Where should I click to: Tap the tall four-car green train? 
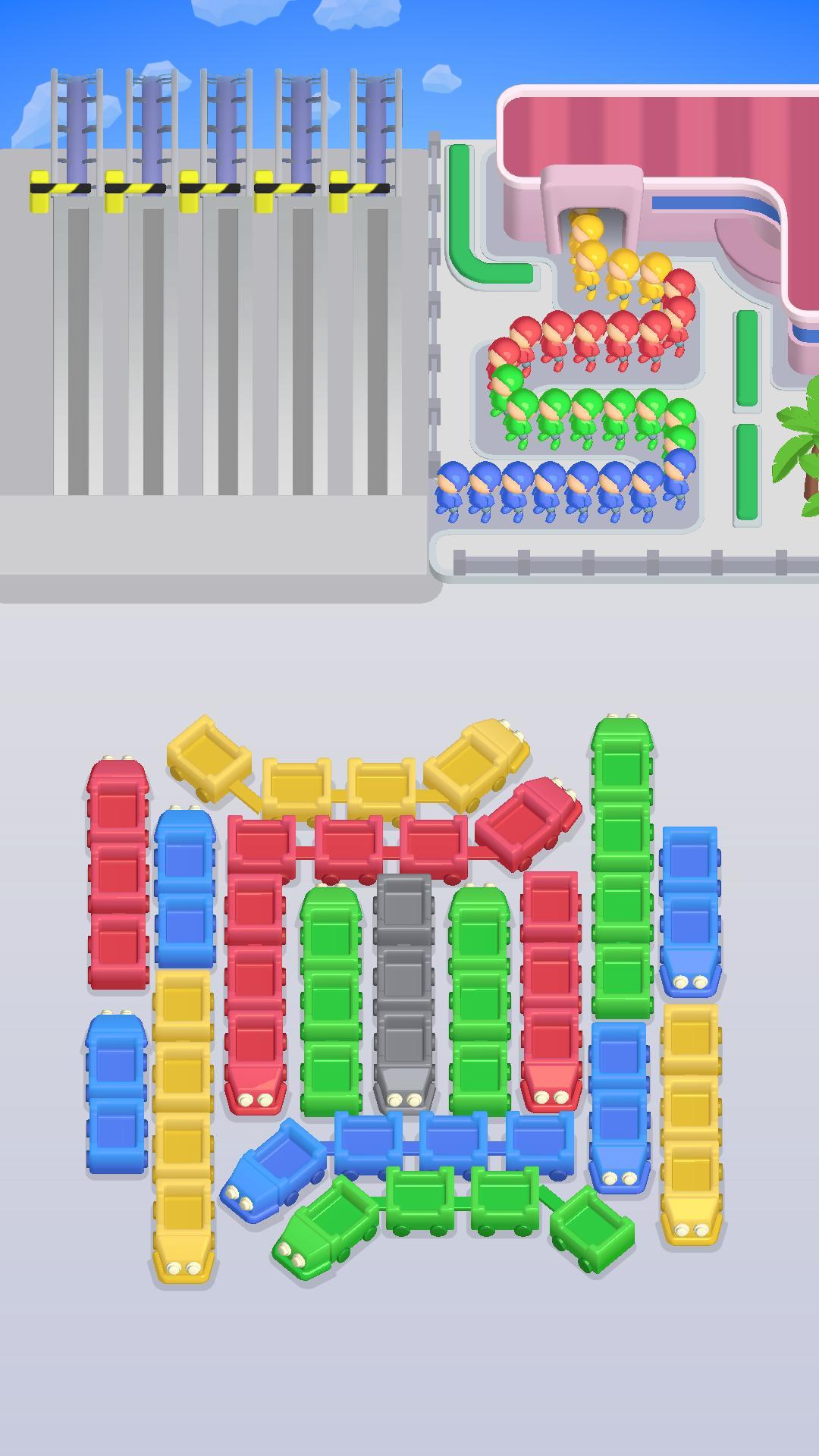click(x=622, y=872)
